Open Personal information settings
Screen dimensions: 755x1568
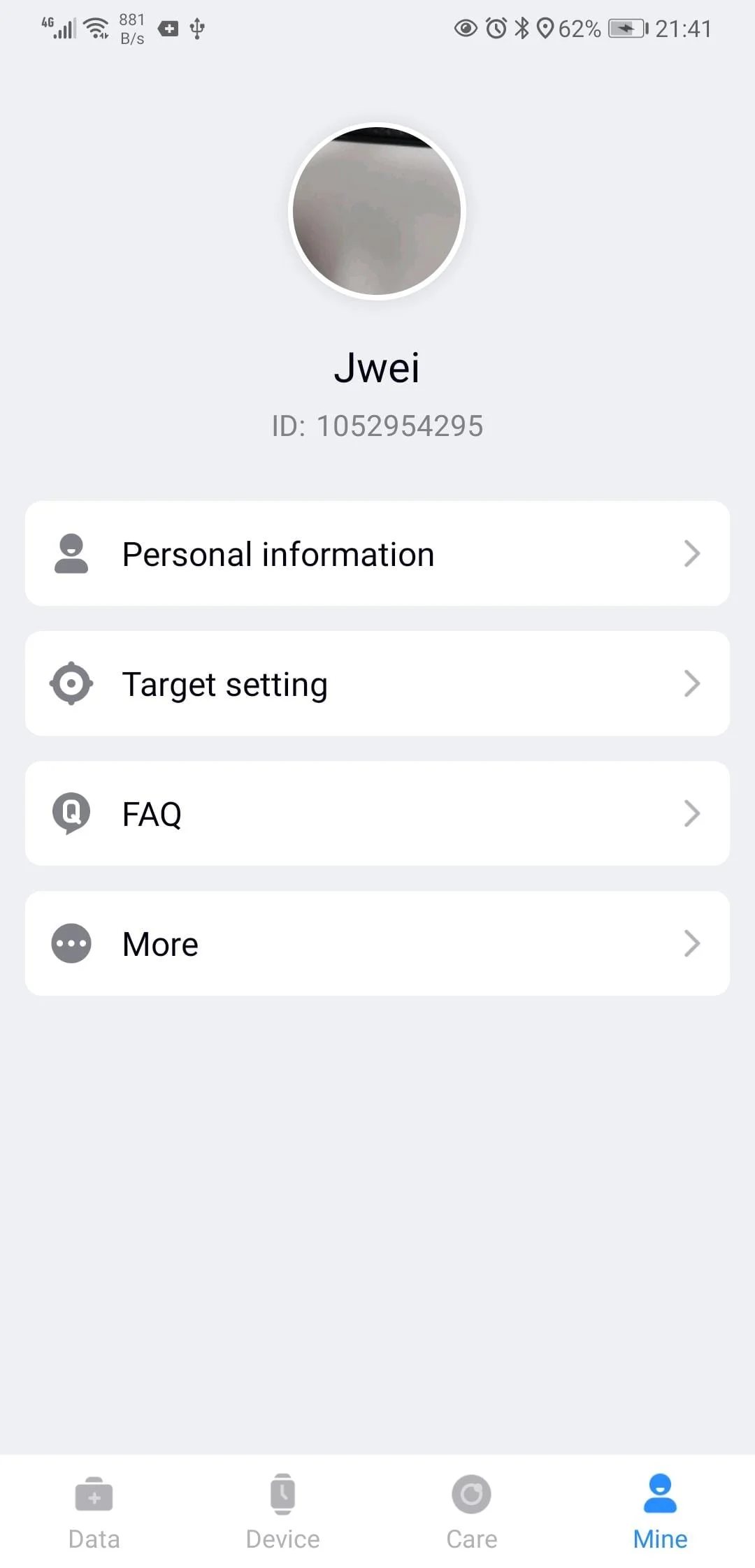[377, 553]
